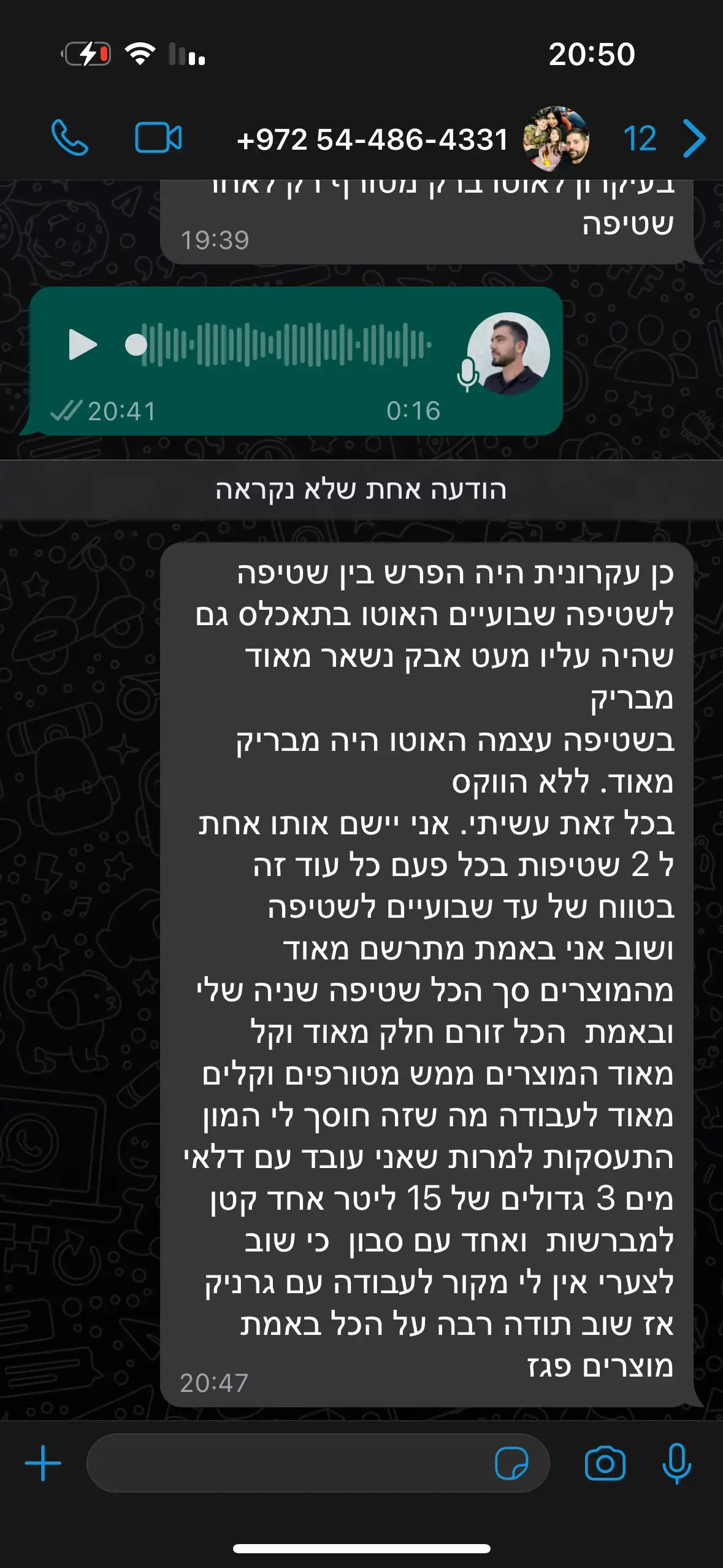Go back to the chats list
Image resolution: width=723 pixels, height=1568 pixels.
pos(694,139)
